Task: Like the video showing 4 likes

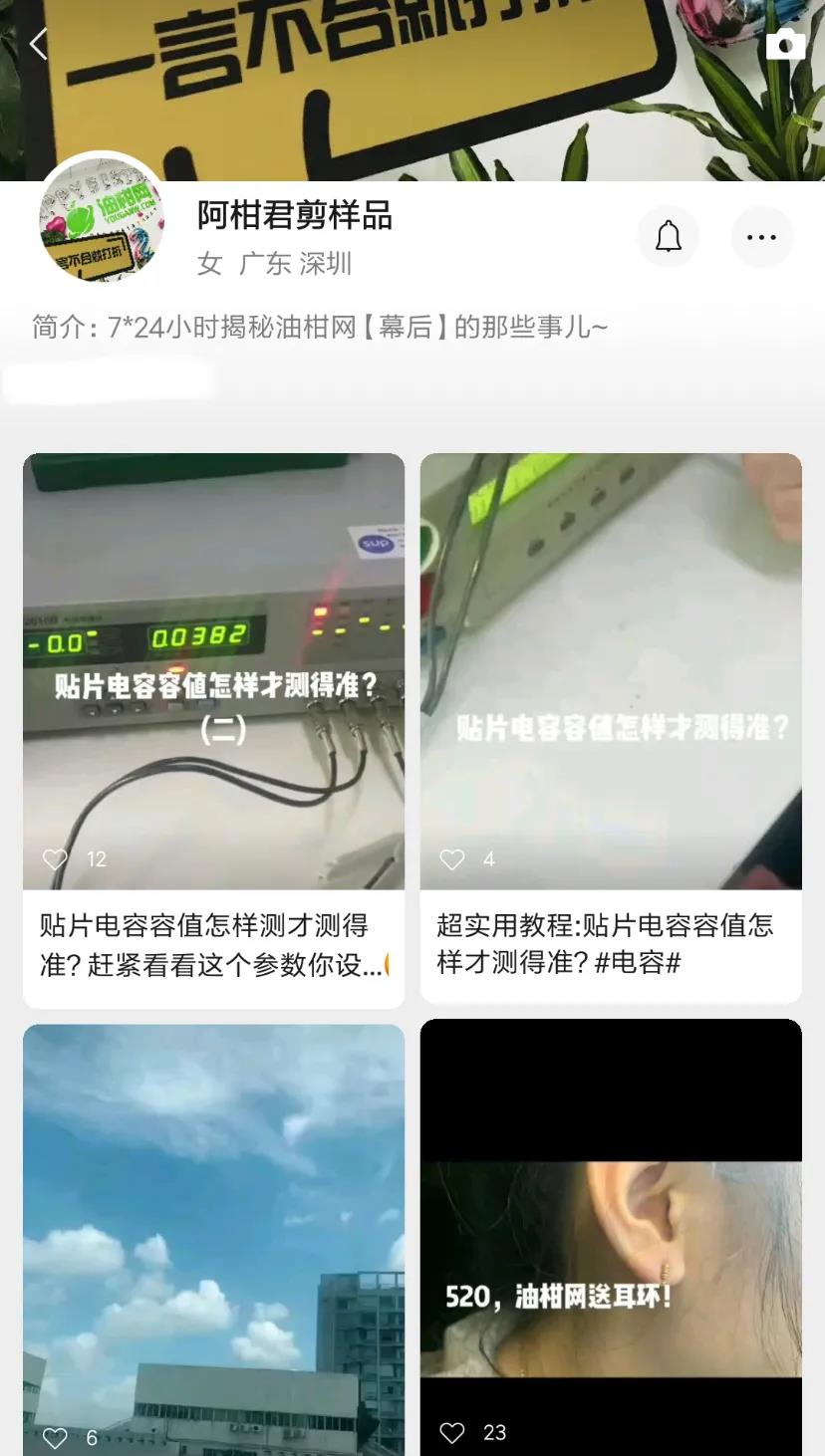Action: tap(452, 858)
